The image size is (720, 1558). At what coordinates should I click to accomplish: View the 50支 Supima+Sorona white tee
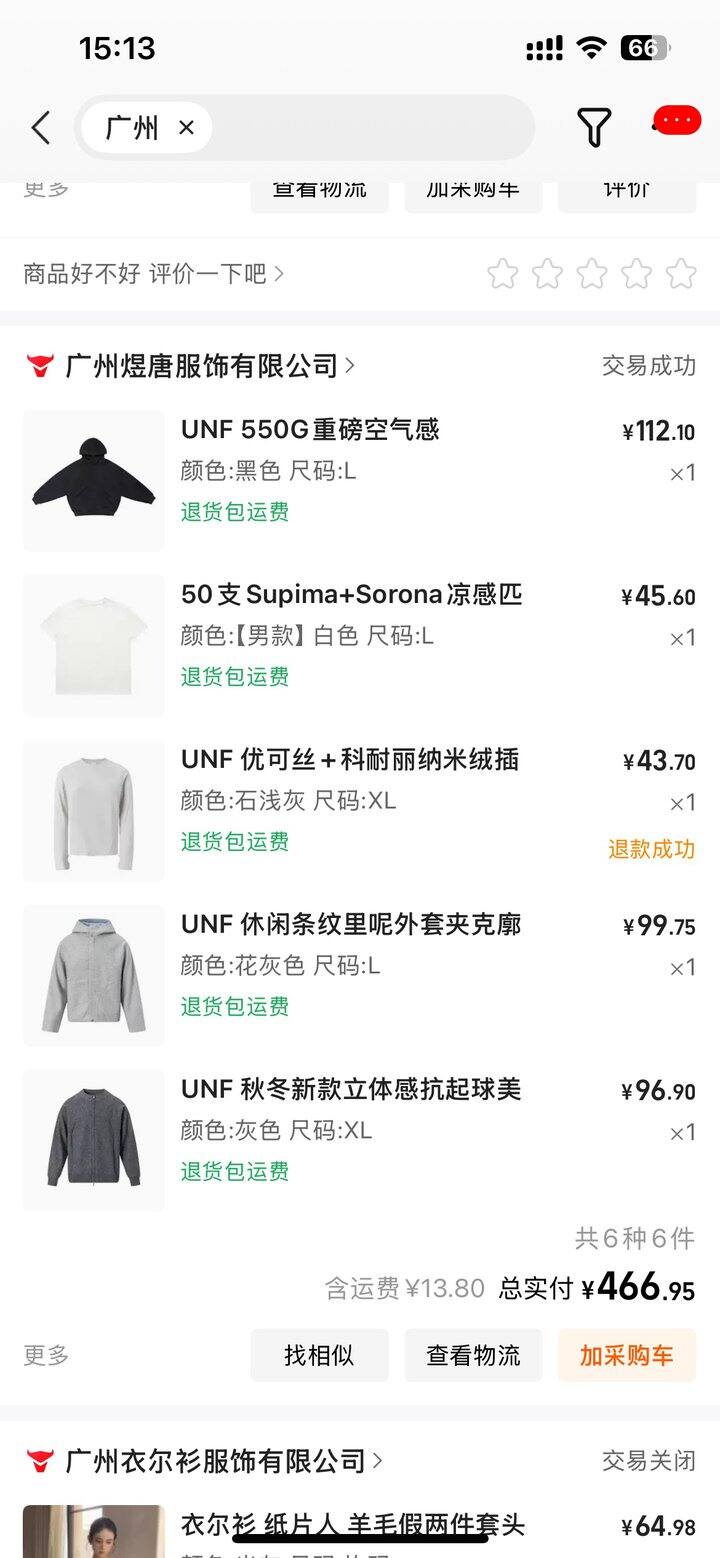coord(351,595)
